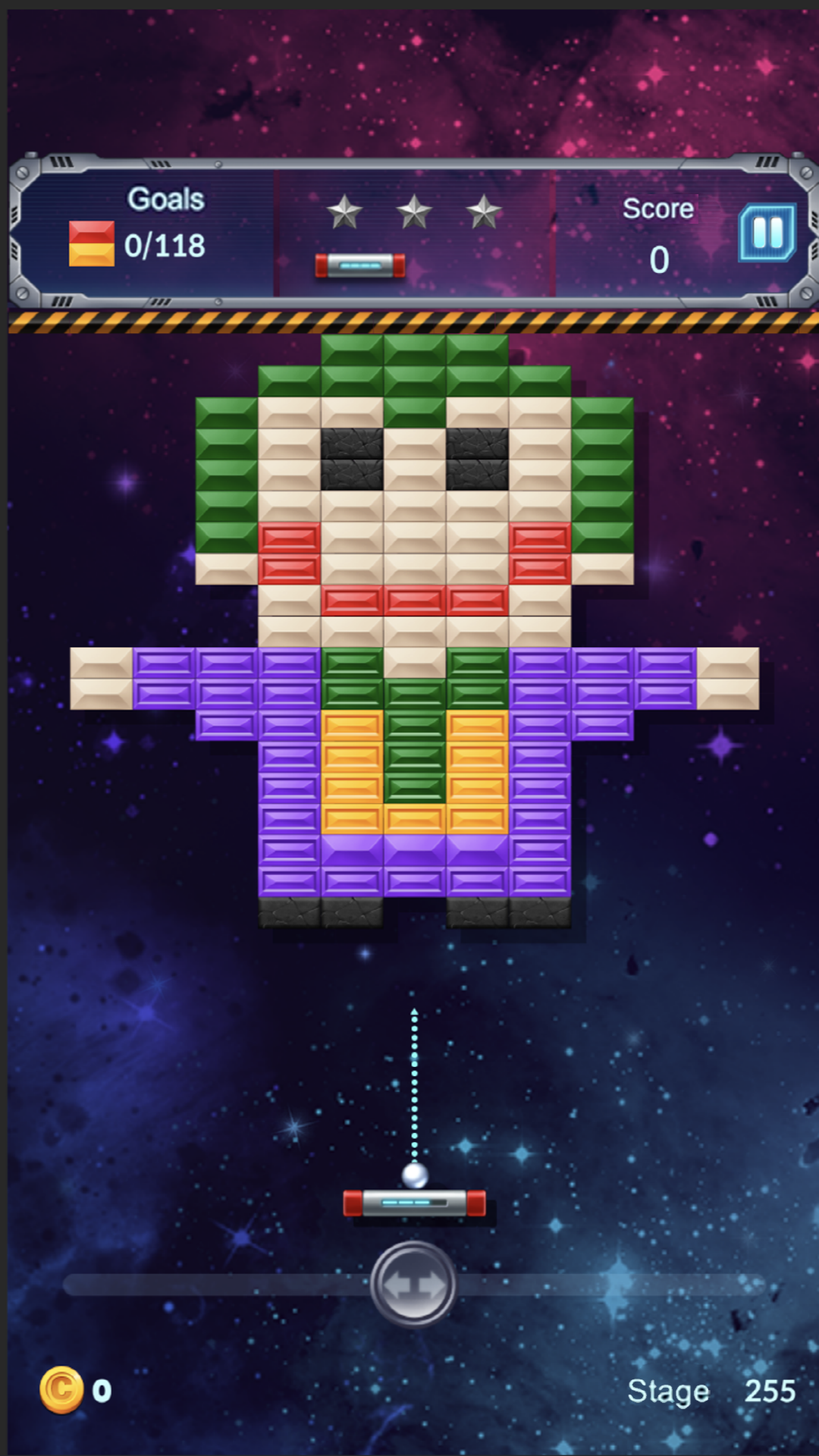Click the first star in the rating row
Viewport: 819px width, 1456px height.
point(346,210)
